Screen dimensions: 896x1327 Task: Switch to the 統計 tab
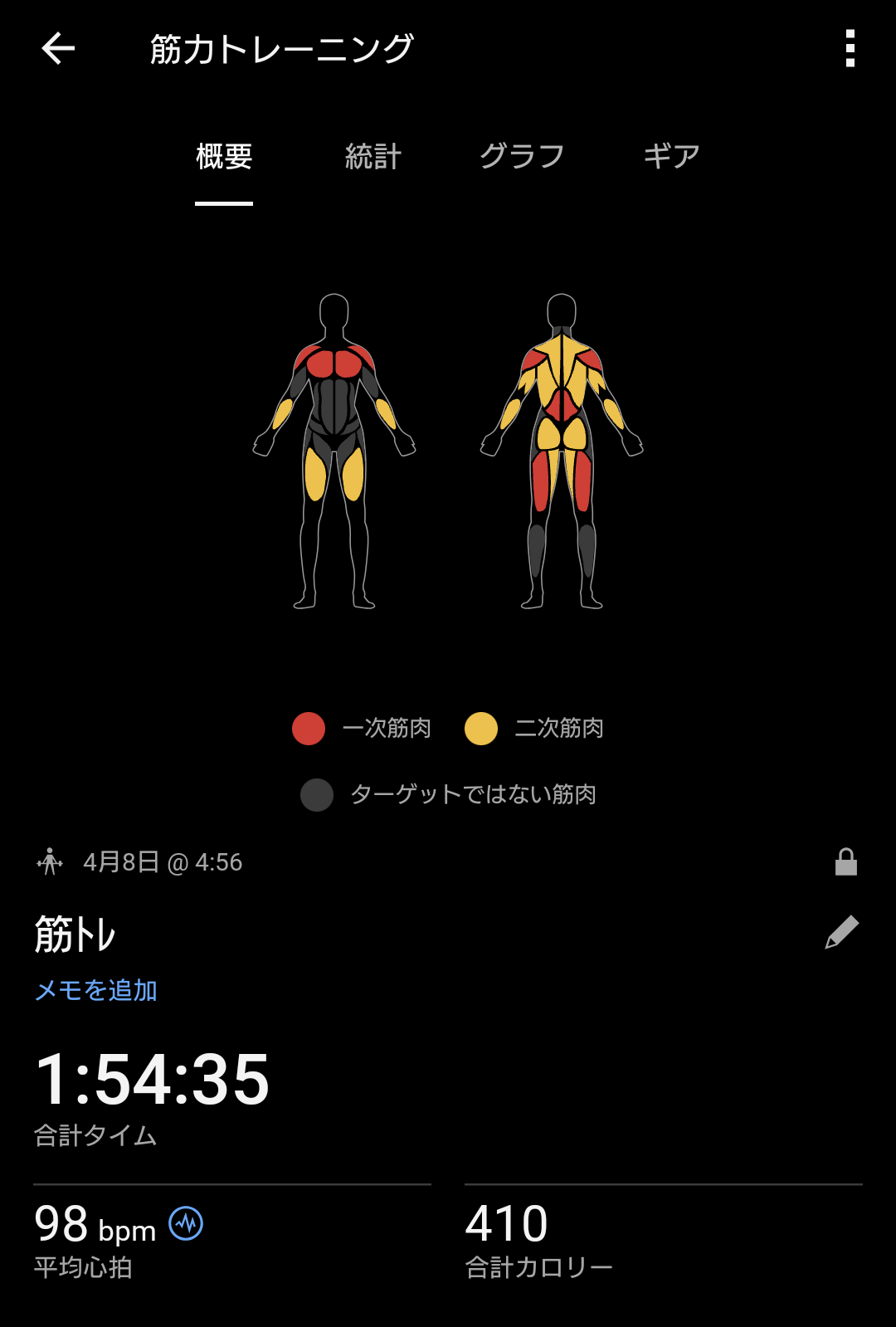tap(373, 157)
